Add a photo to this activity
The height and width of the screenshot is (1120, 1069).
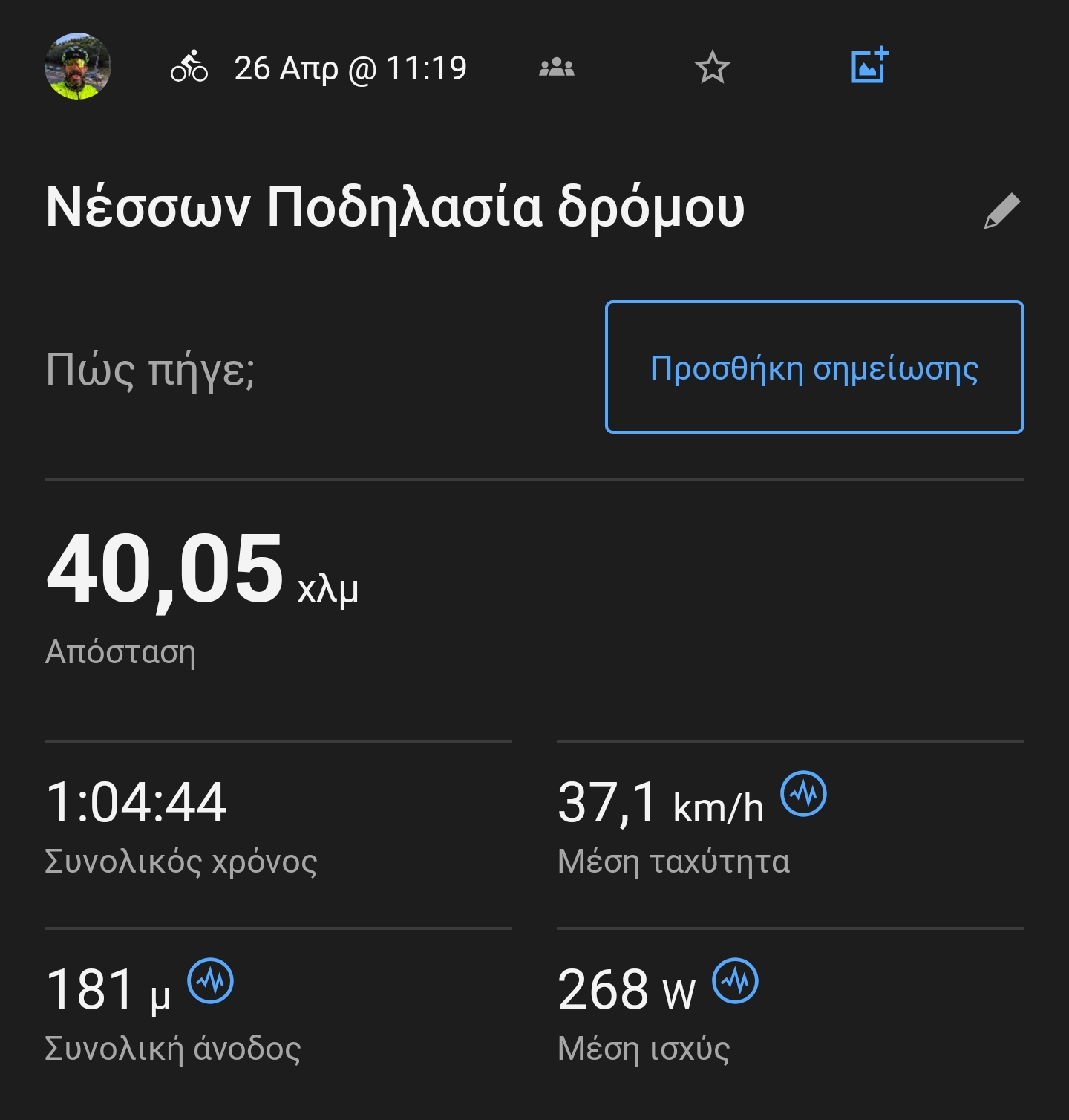click(x=869, y=65)
